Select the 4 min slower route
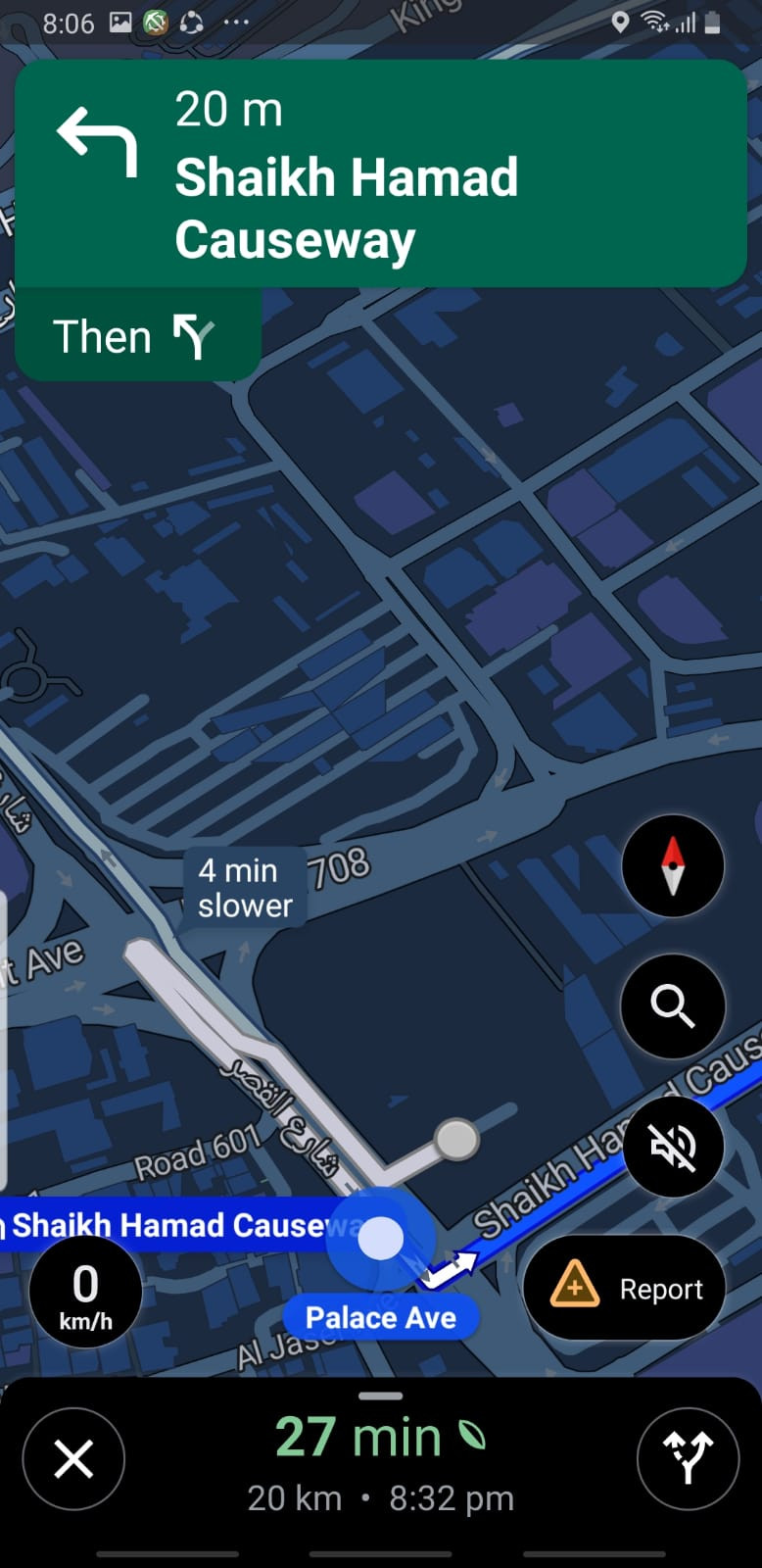The width and height of the screenshot is (762, 1568). coord(244,888)
